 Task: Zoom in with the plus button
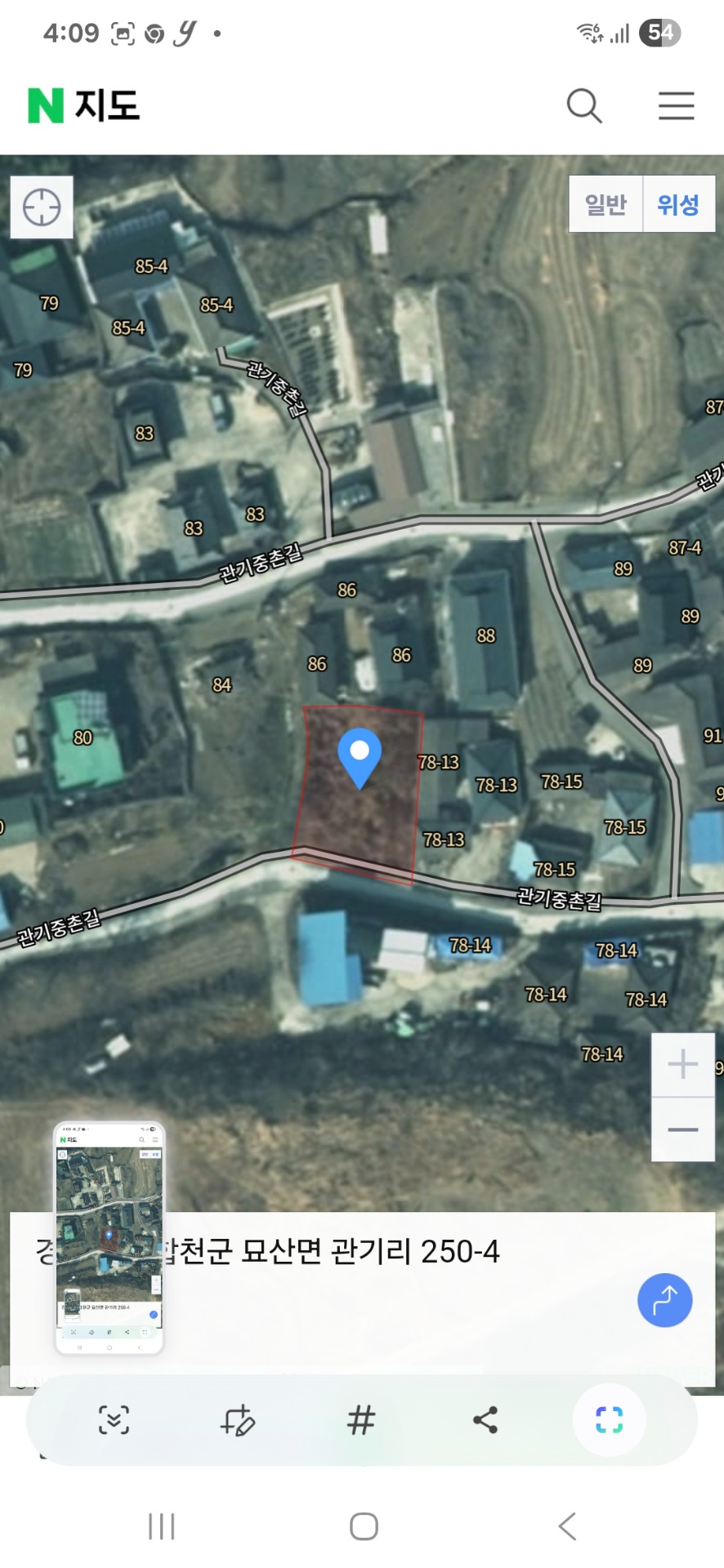682,1064
